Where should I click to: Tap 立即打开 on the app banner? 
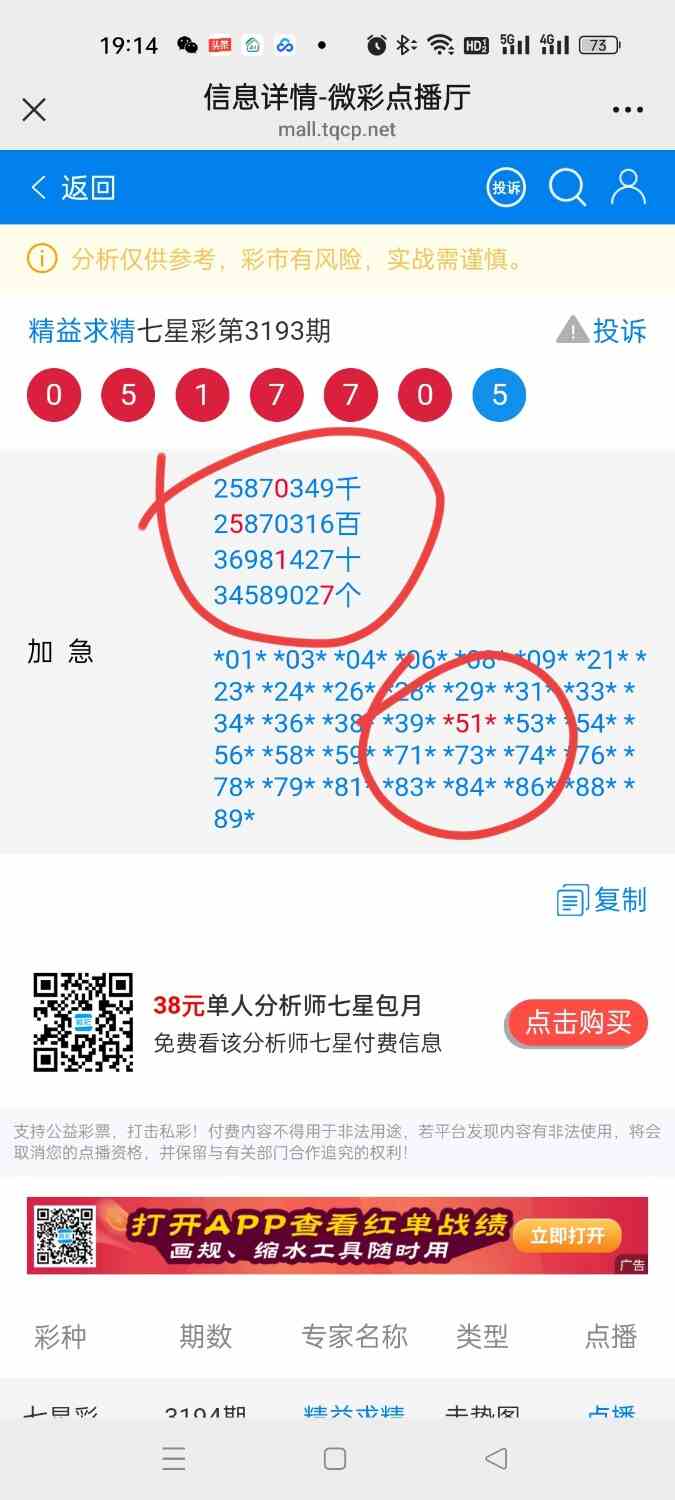(x=567, y=1235)
